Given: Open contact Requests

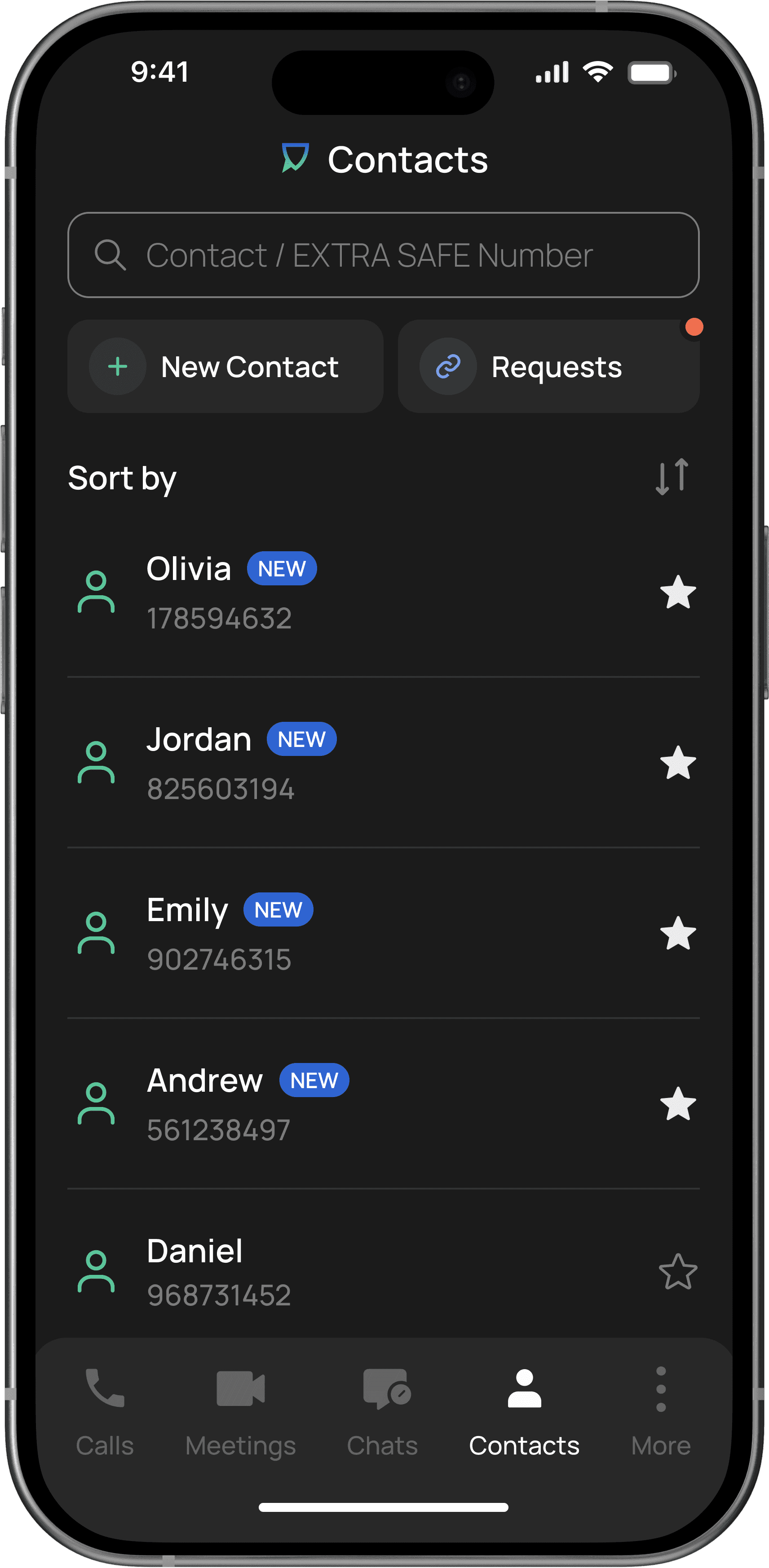Looking at the screenshot, I should [x=548, y=366].
